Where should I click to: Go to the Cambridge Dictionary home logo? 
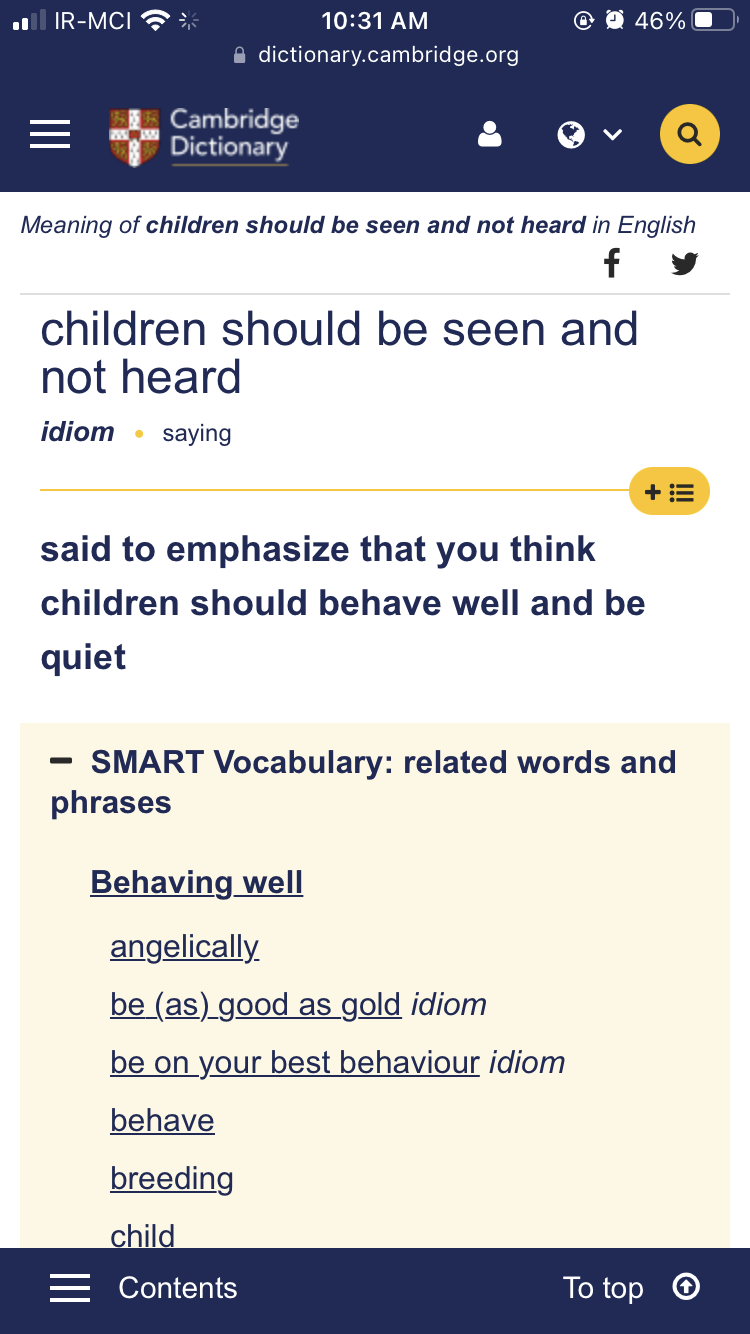204,136
